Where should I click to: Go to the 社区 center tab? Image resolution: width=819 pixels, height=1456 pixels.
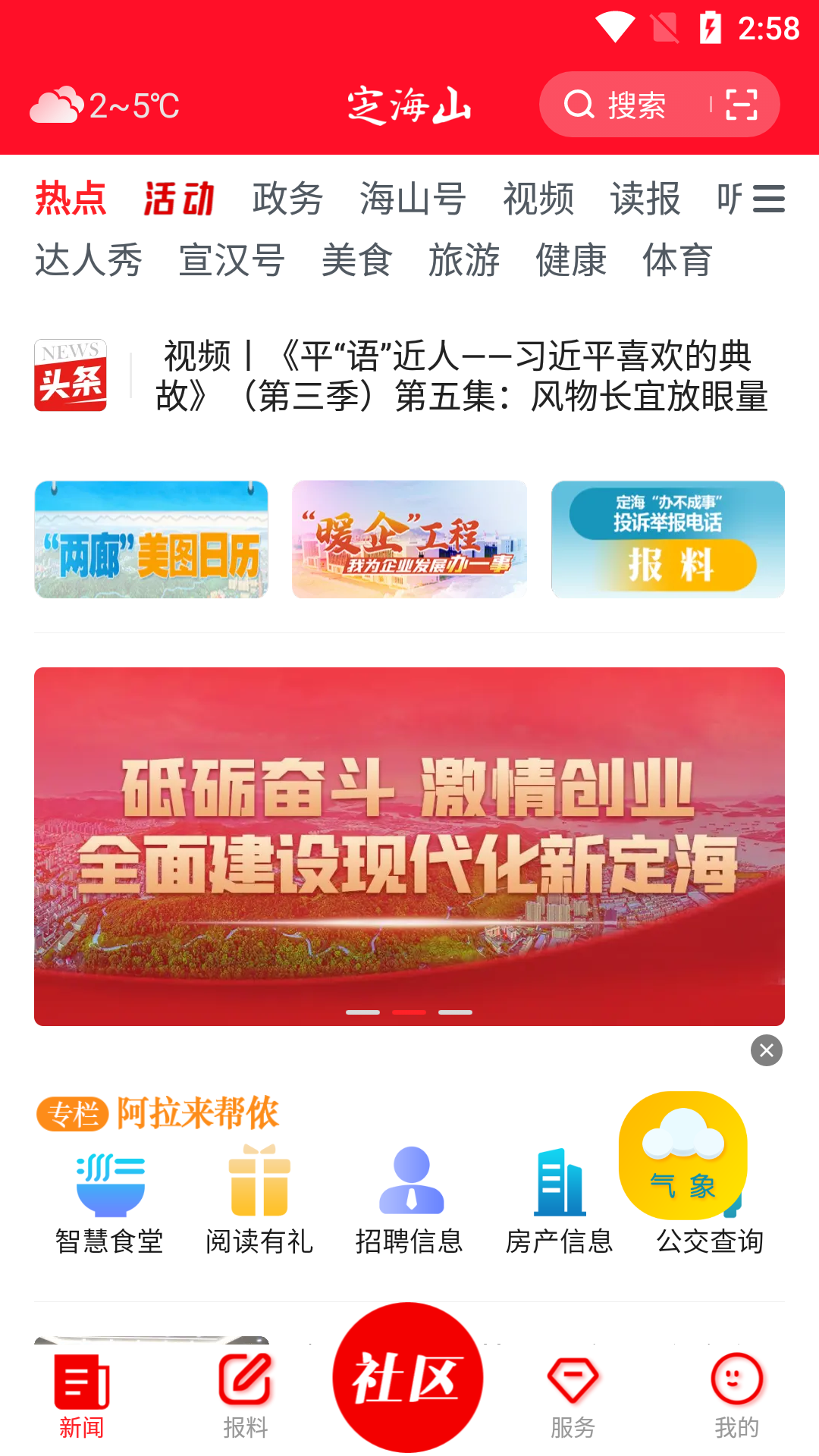coord(408,1376)
